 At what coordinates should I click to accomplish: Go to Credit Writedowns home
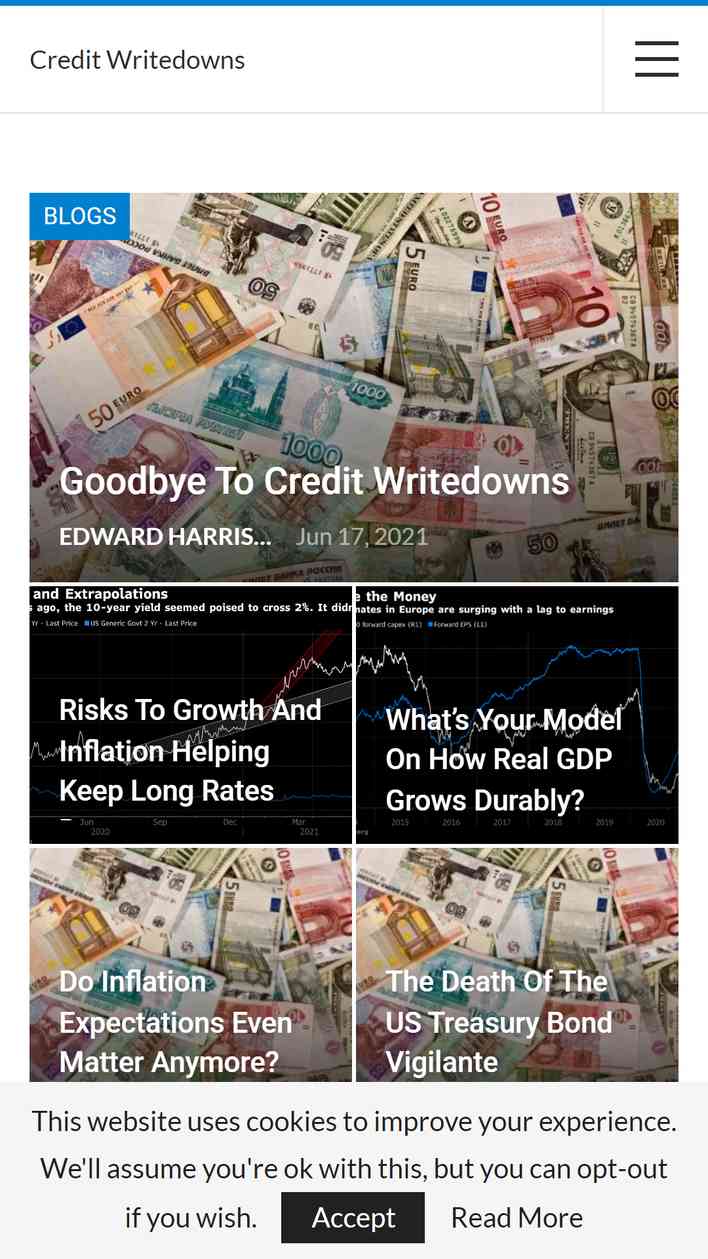(137, 60)
